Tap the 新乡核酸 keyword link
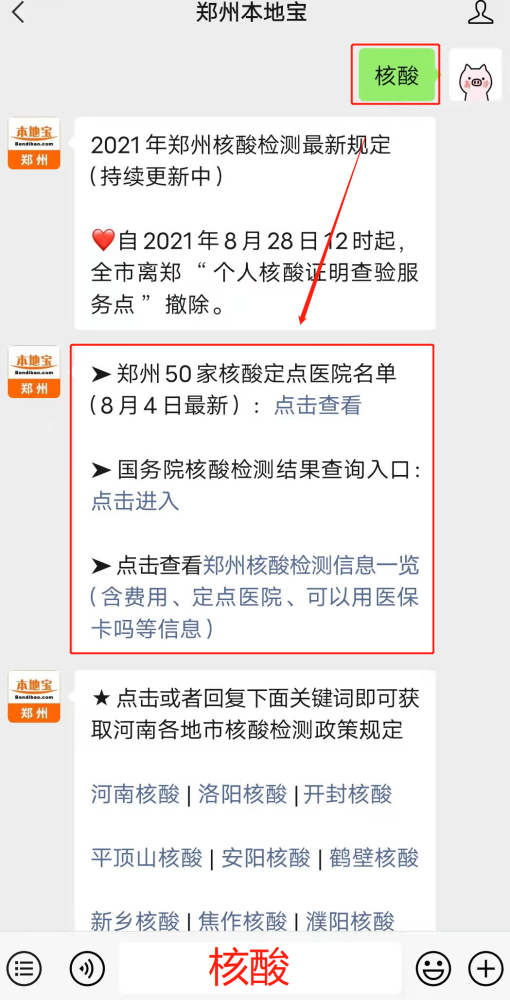Image resolution: width=510 pixels, height=1000 pixels. pos(135,921)
